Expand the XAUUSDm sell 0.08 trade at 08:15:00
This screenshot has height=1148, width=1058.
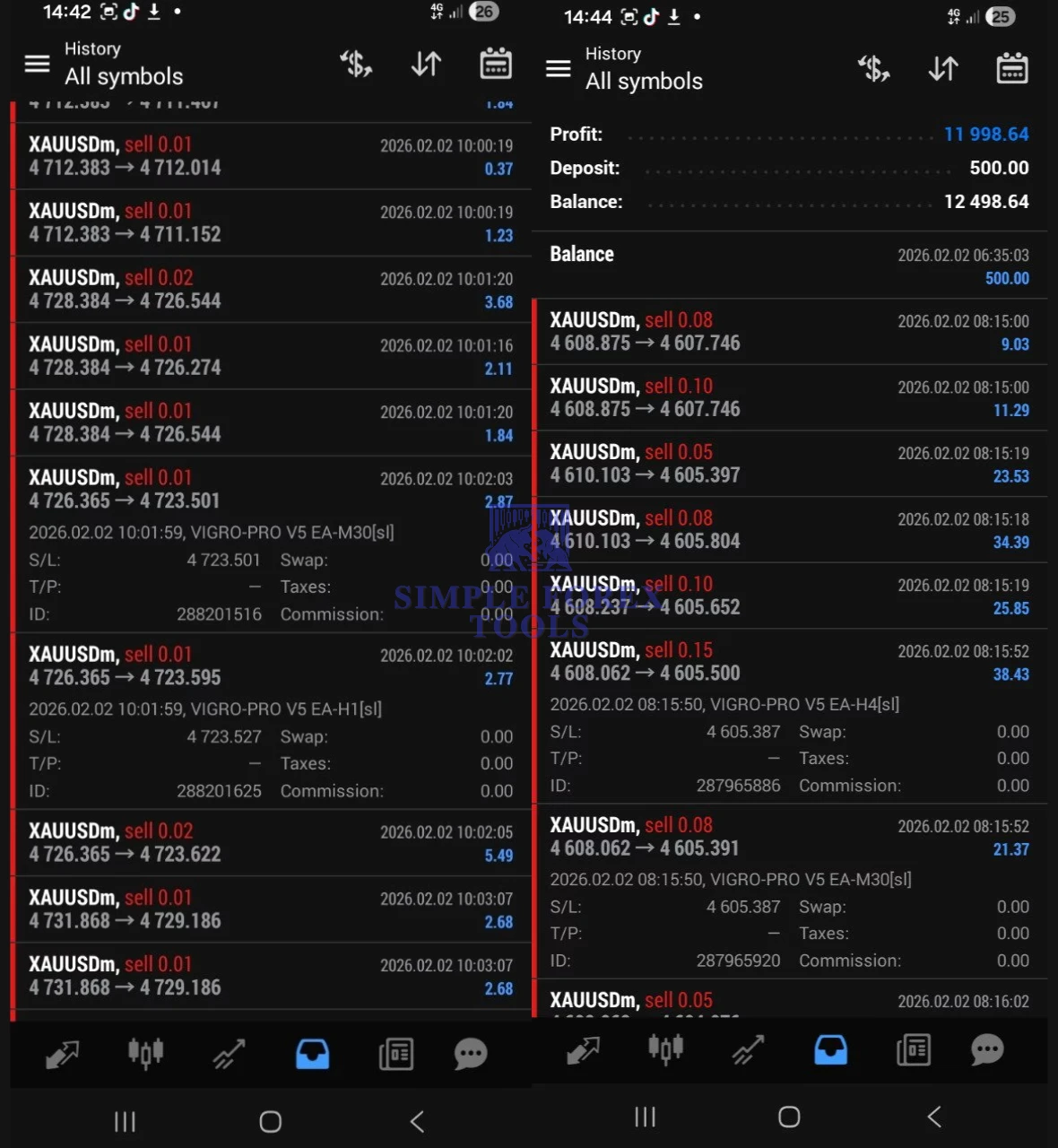pyautogui.click(x=789, y=332)
